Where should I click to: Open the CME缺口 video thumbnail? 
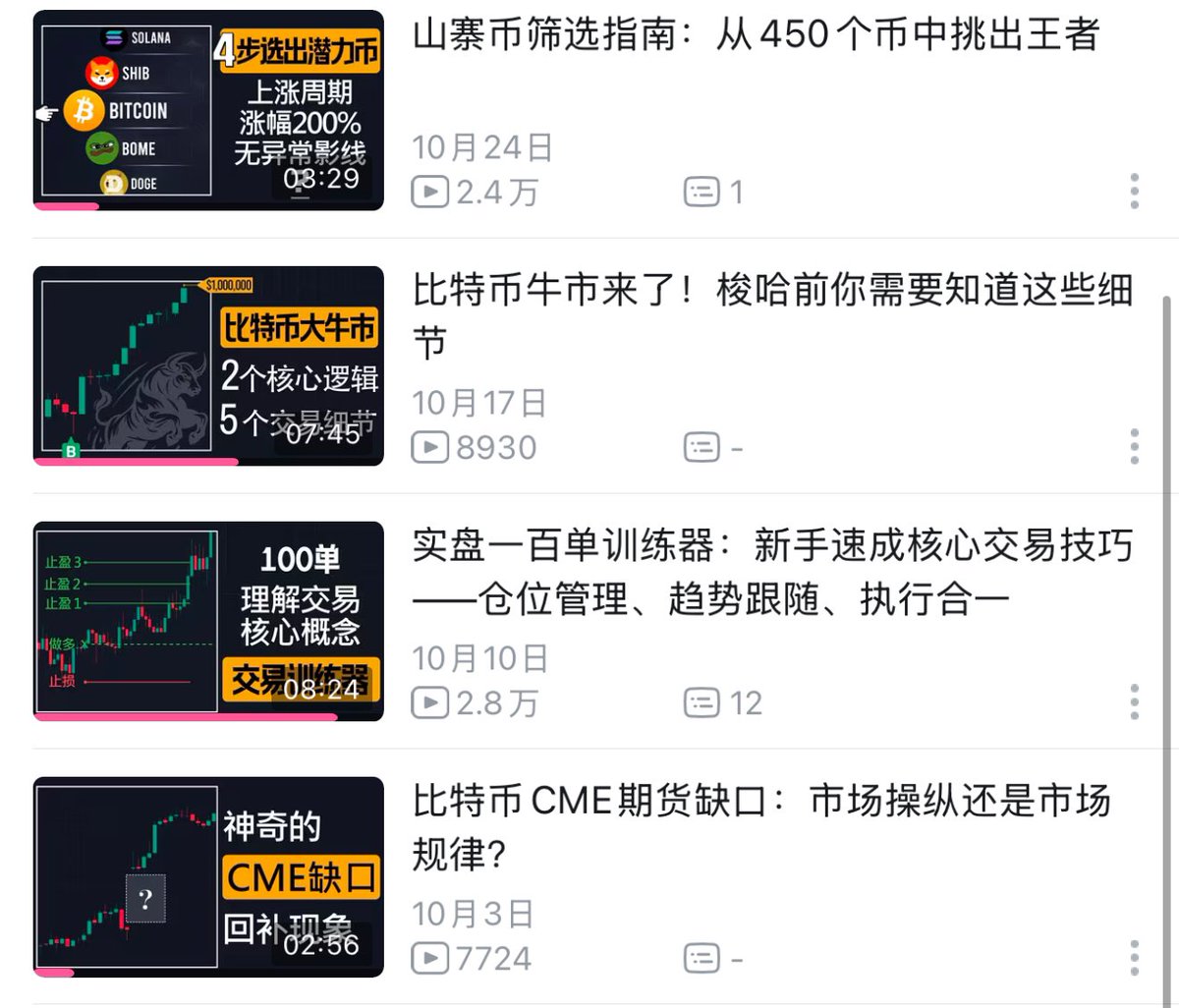[208, 876]
